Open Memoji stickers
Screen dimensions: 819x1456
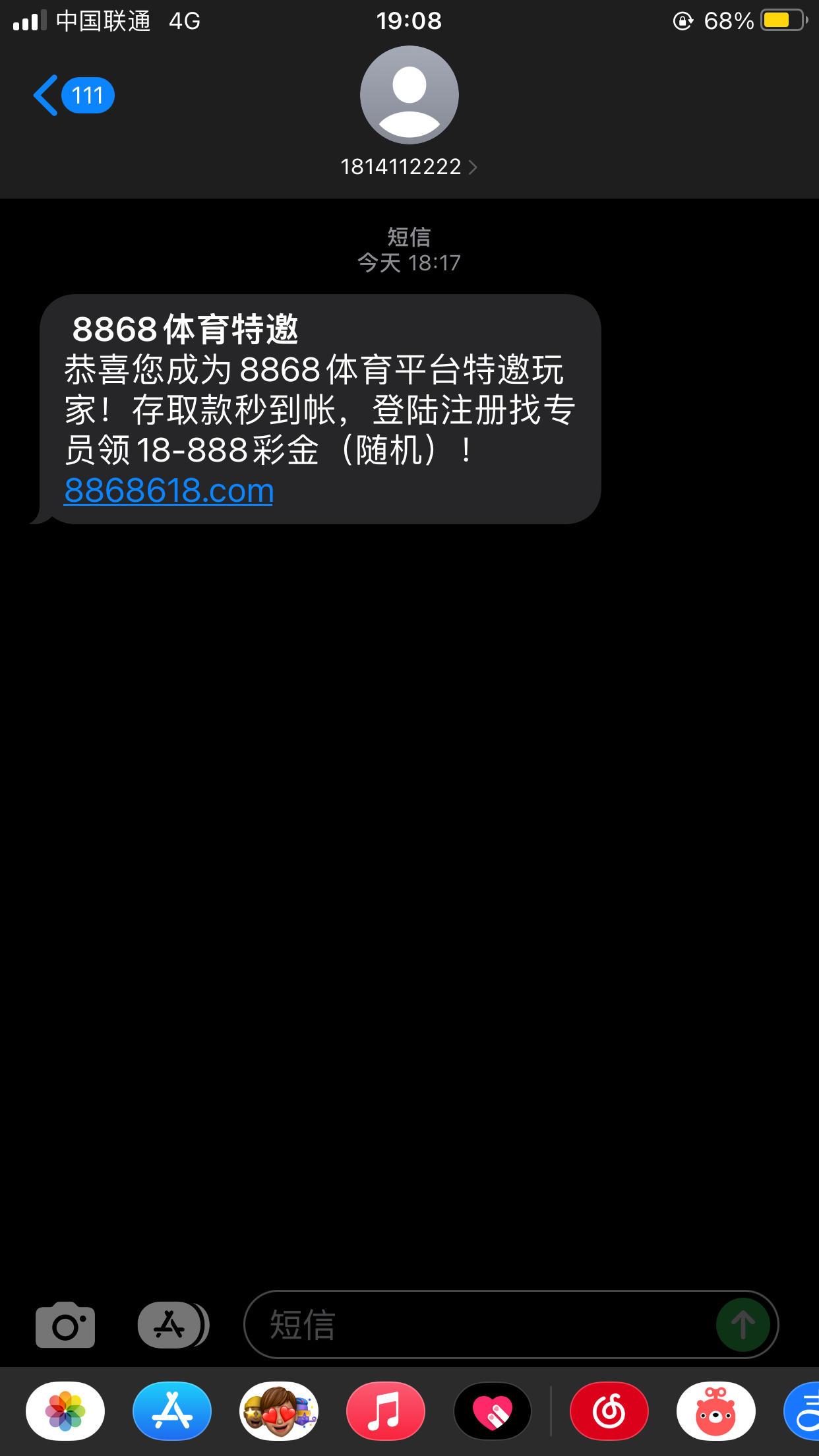coord(279,1411)
